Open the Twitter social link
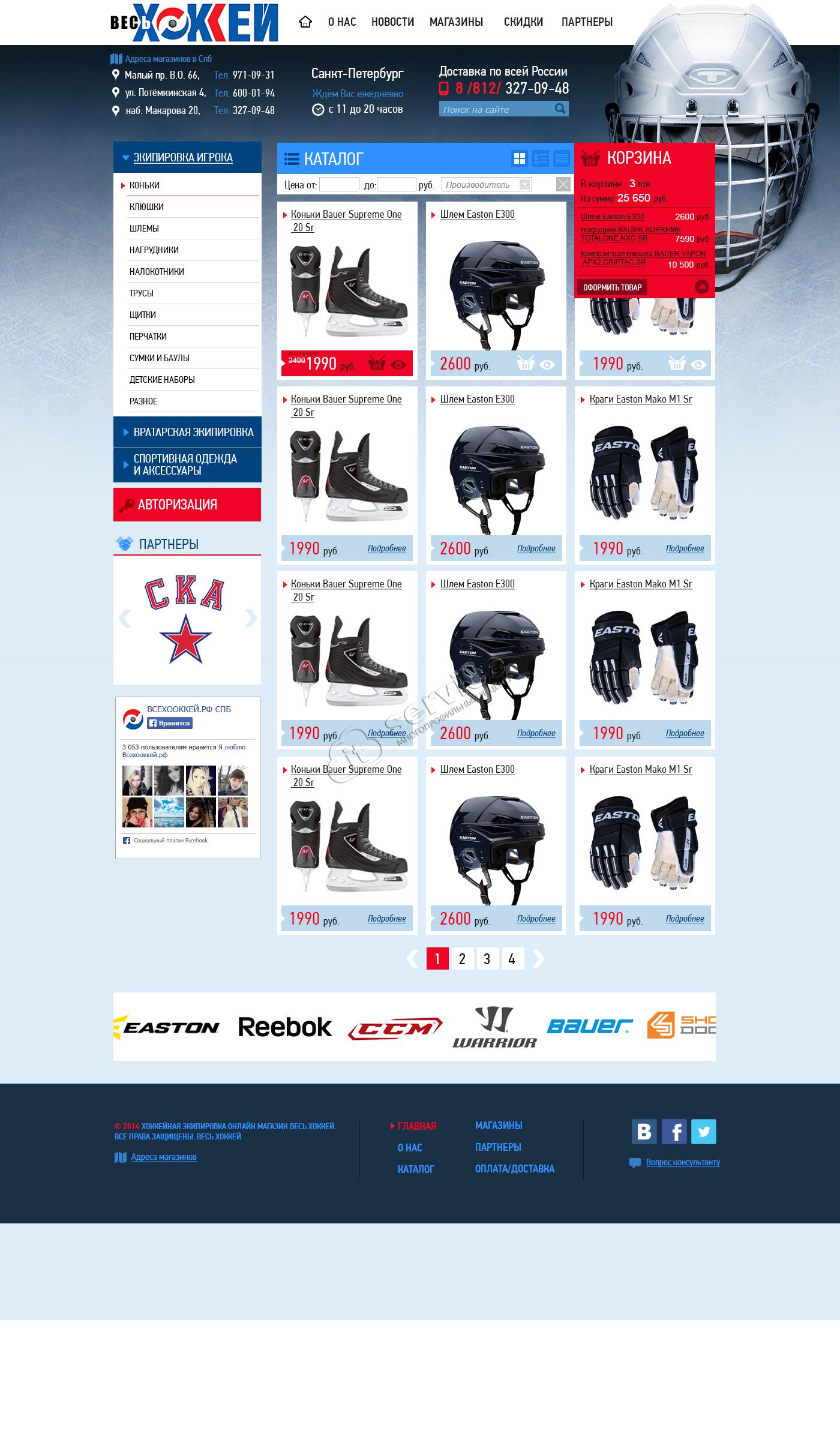The height and width of the screenshot is (1440, 840). [704, 1132]
